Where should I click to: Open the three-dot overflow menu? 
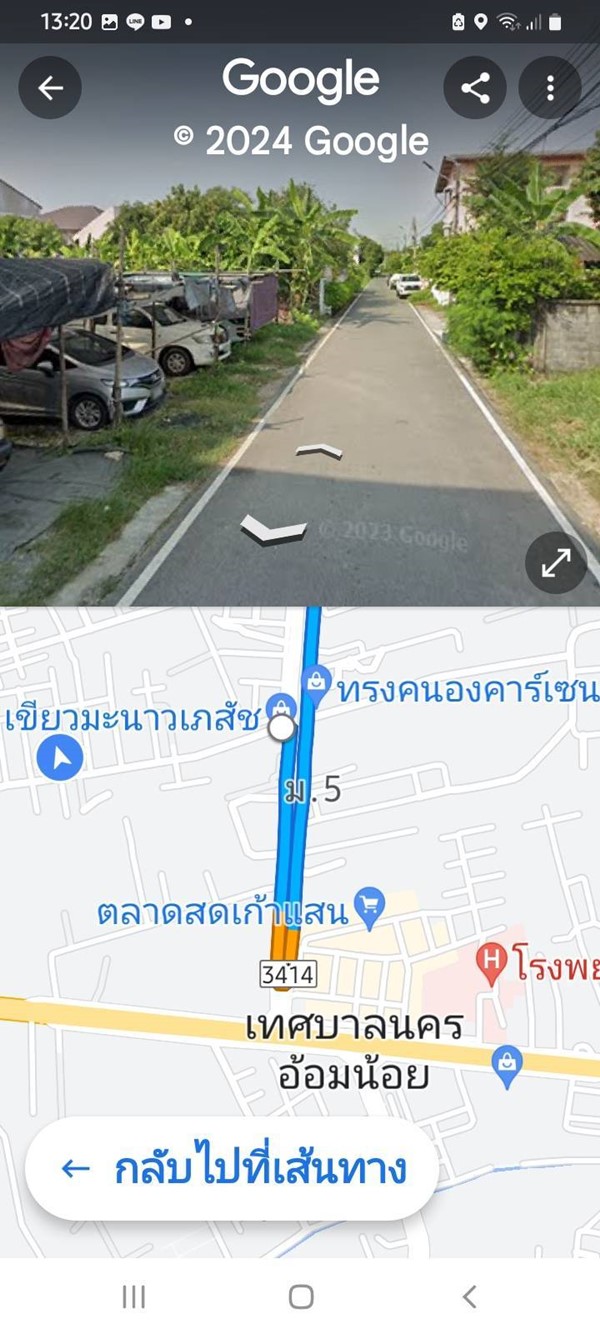click(x=550, y=88)
